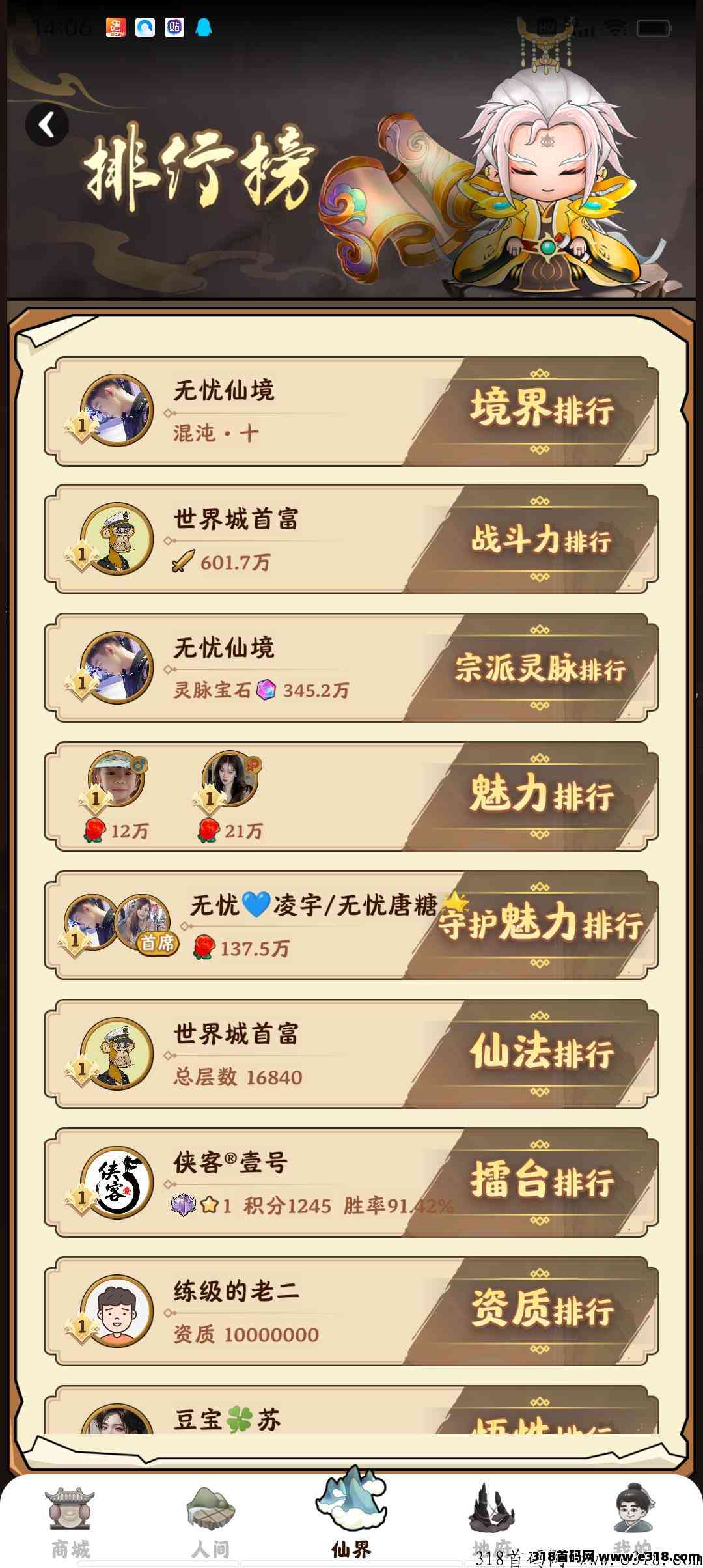Switch to the 商城 tab

coord(70,1522)
